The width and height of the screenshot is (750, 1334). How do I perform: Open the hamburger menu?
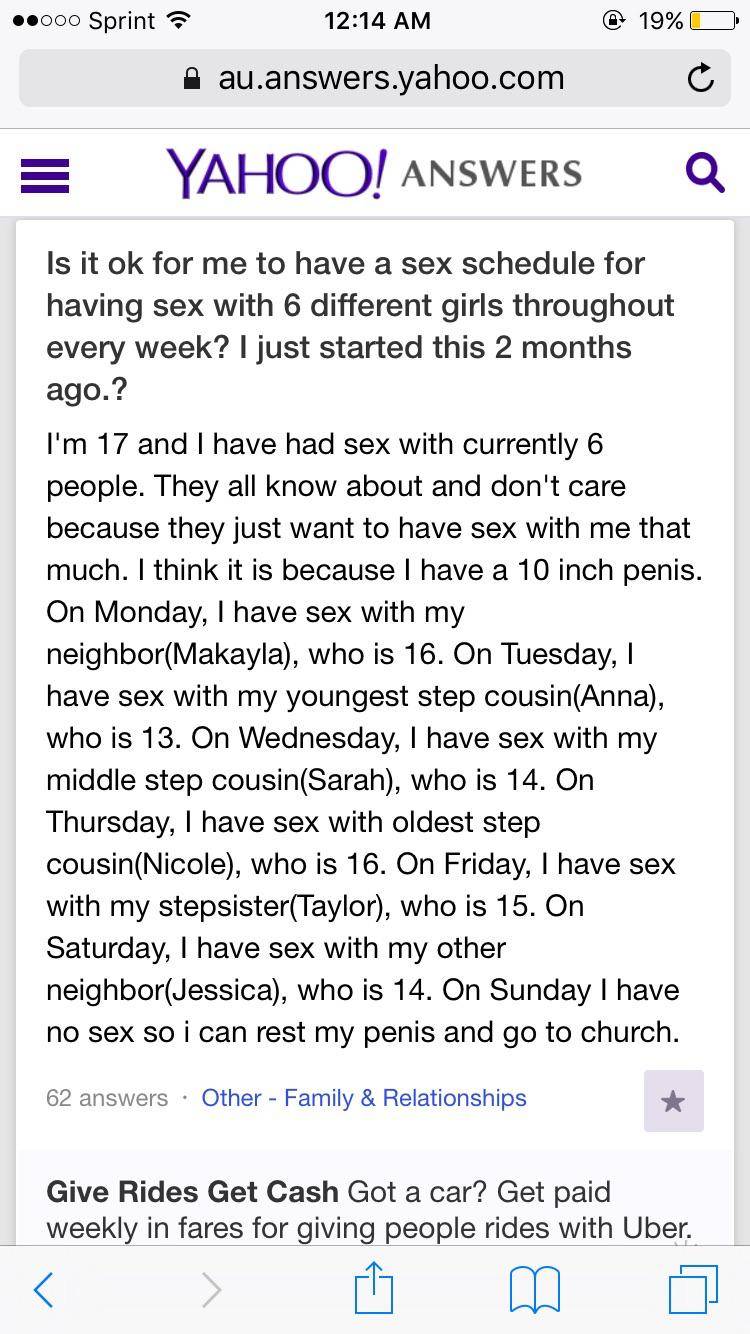point(45,175)
